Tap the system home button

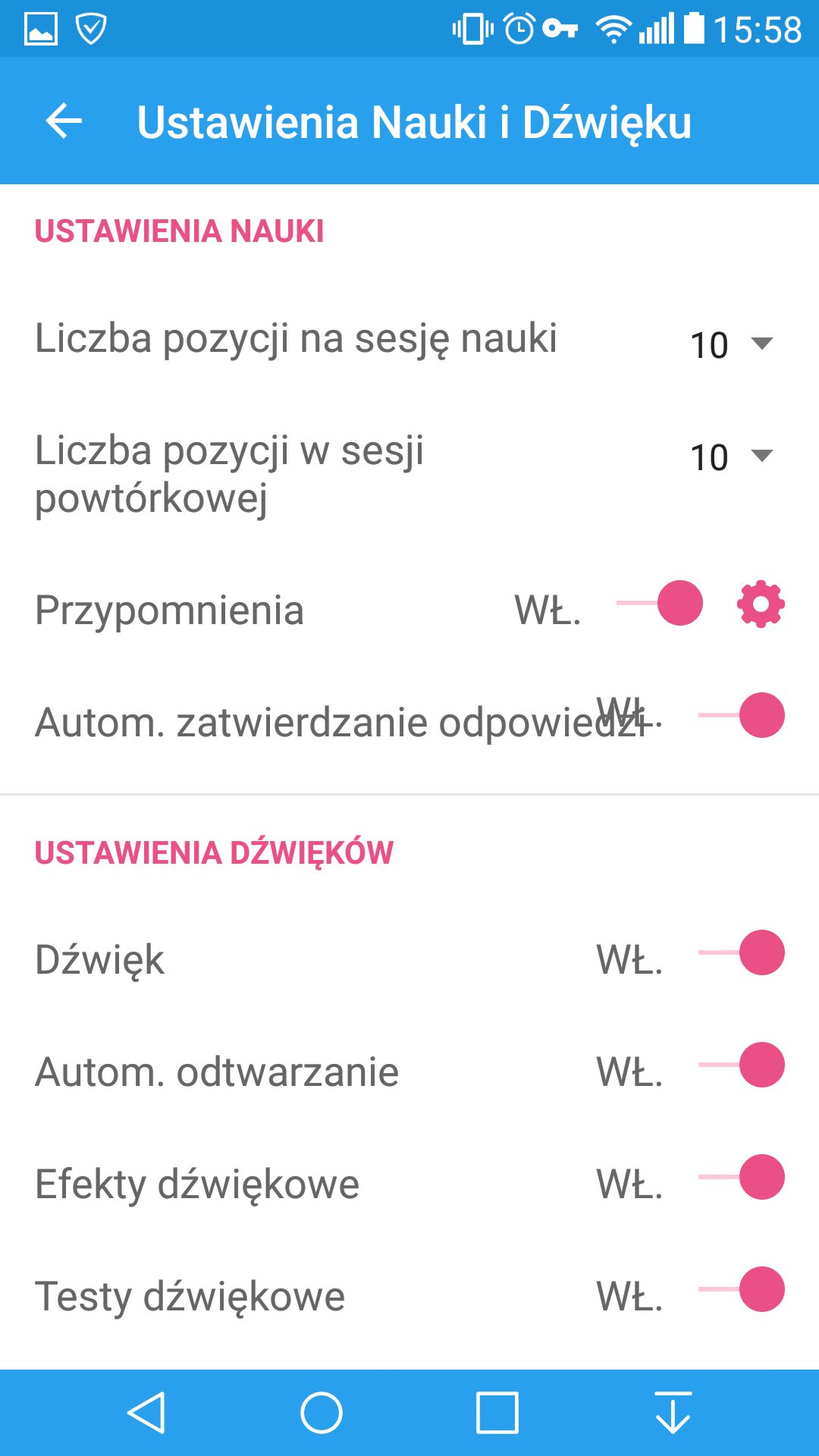(322, 1413)
